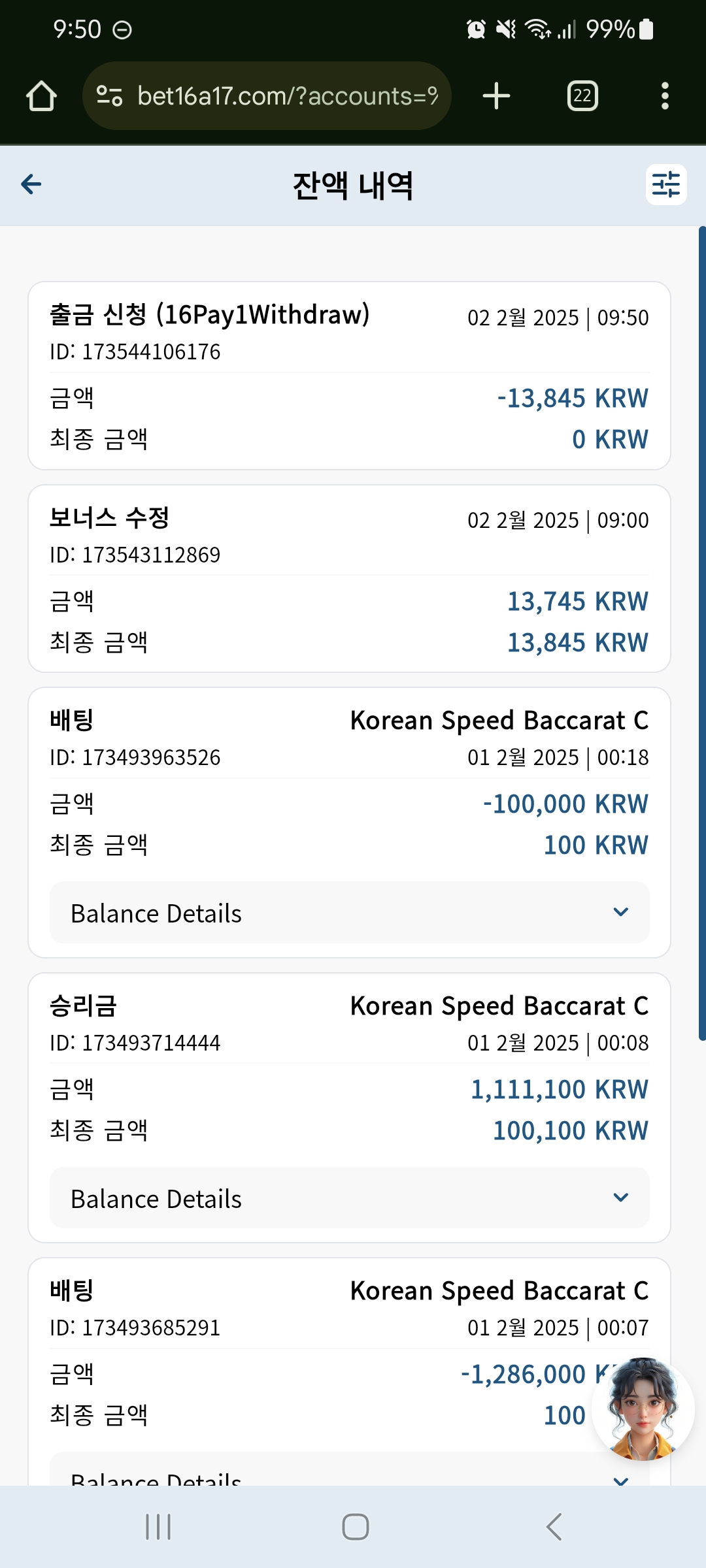The width and height of the screenshot is (706, 1568).
Task: Open a new browser tab
Action: tap(496, 96)
